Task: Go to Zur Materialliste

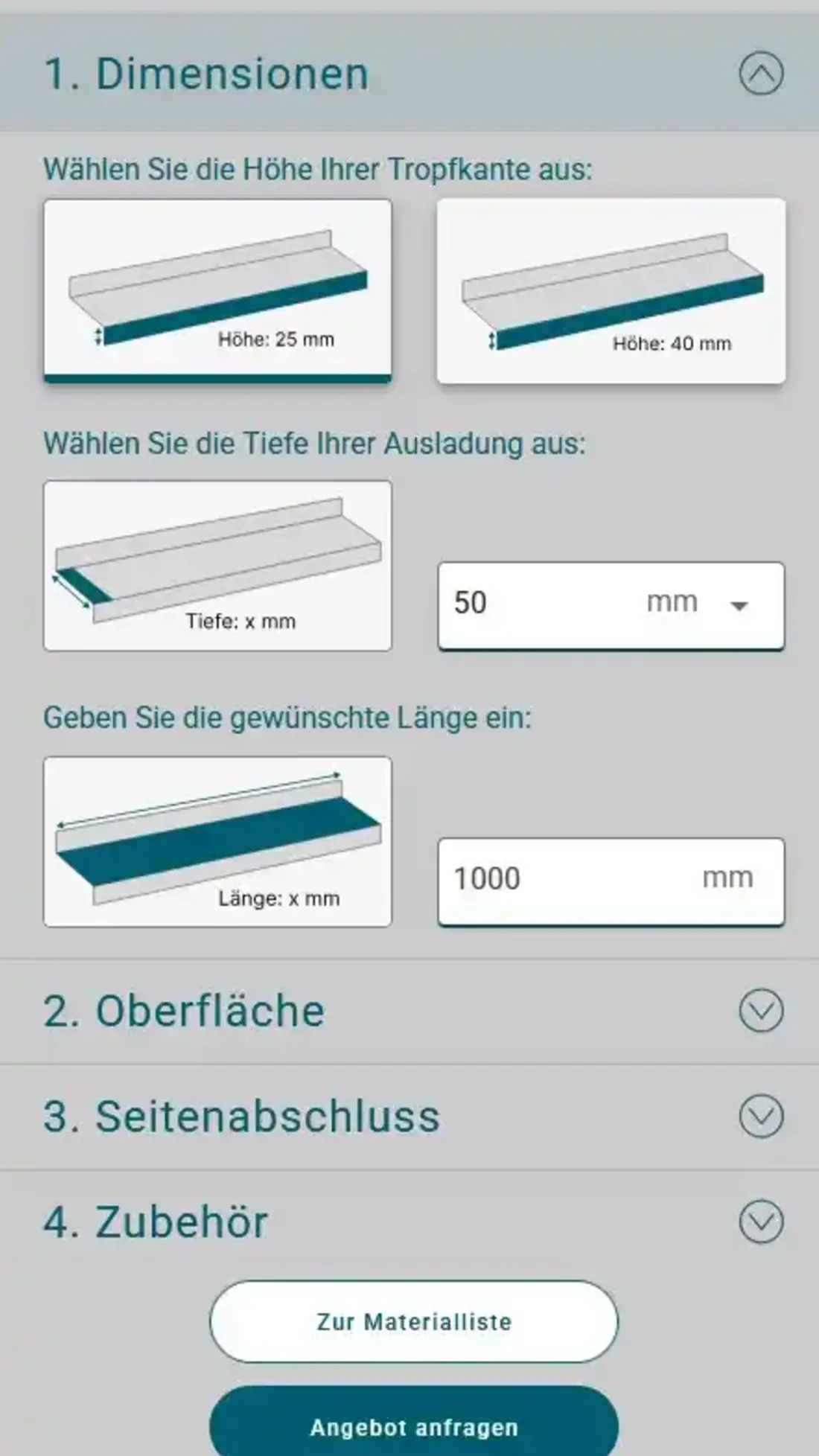Action: [x=414, y=1322]
